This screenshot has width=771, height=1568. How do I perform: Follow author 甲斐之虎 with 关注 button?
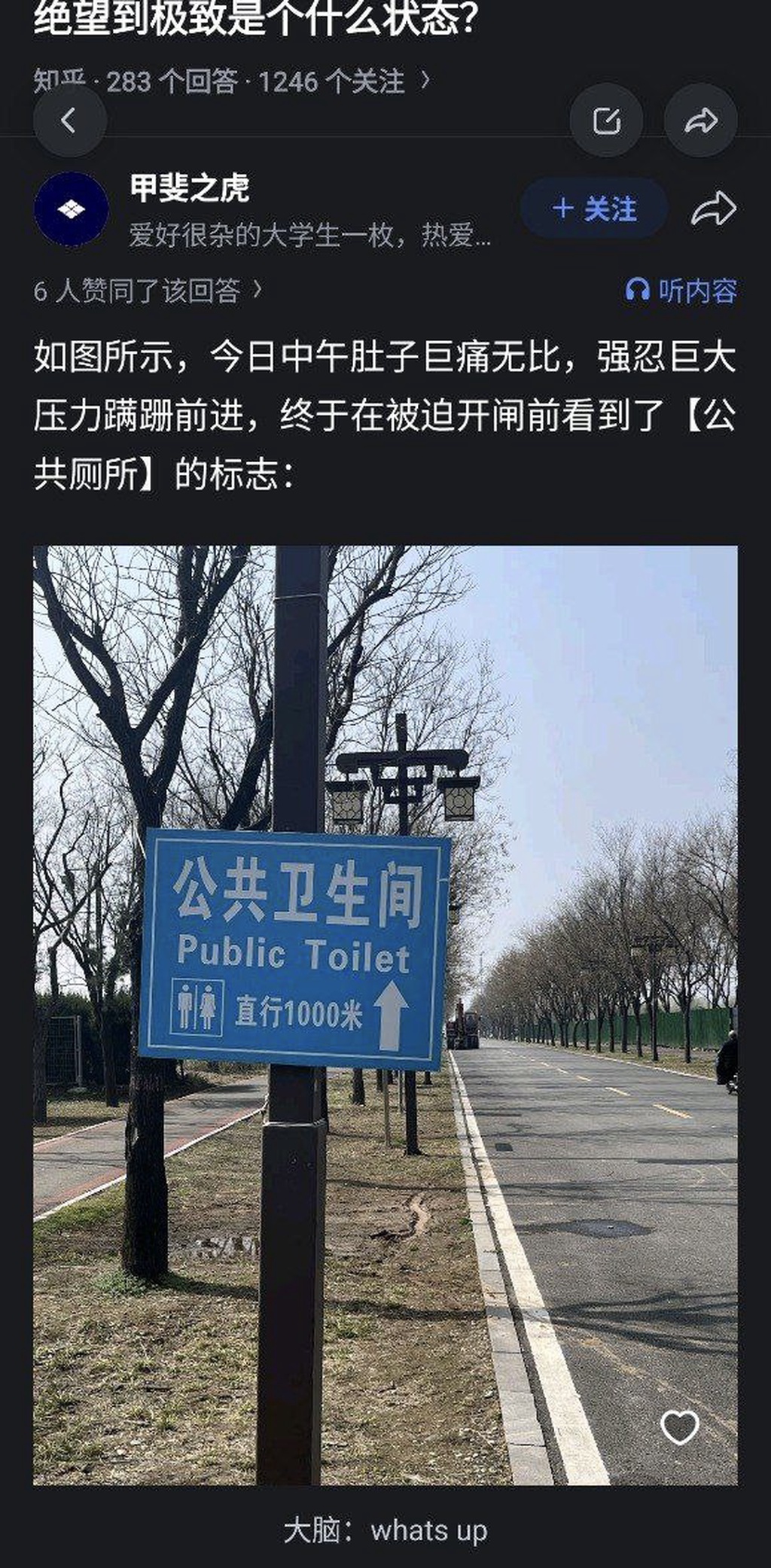point(594,209)
